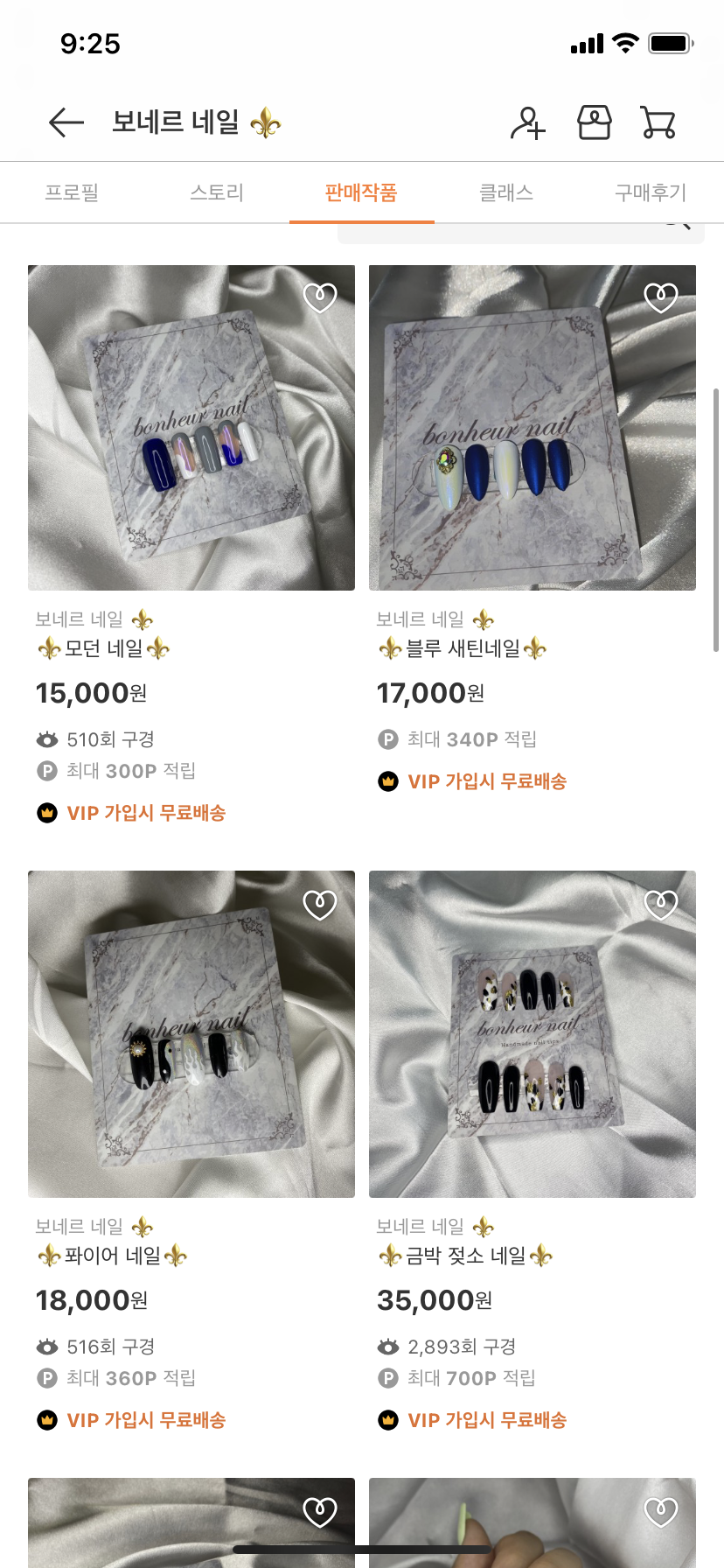Like the 모던 네일 item with the heart
Image resolution: width=724 pixels, height=1568 pixels.
320,297
